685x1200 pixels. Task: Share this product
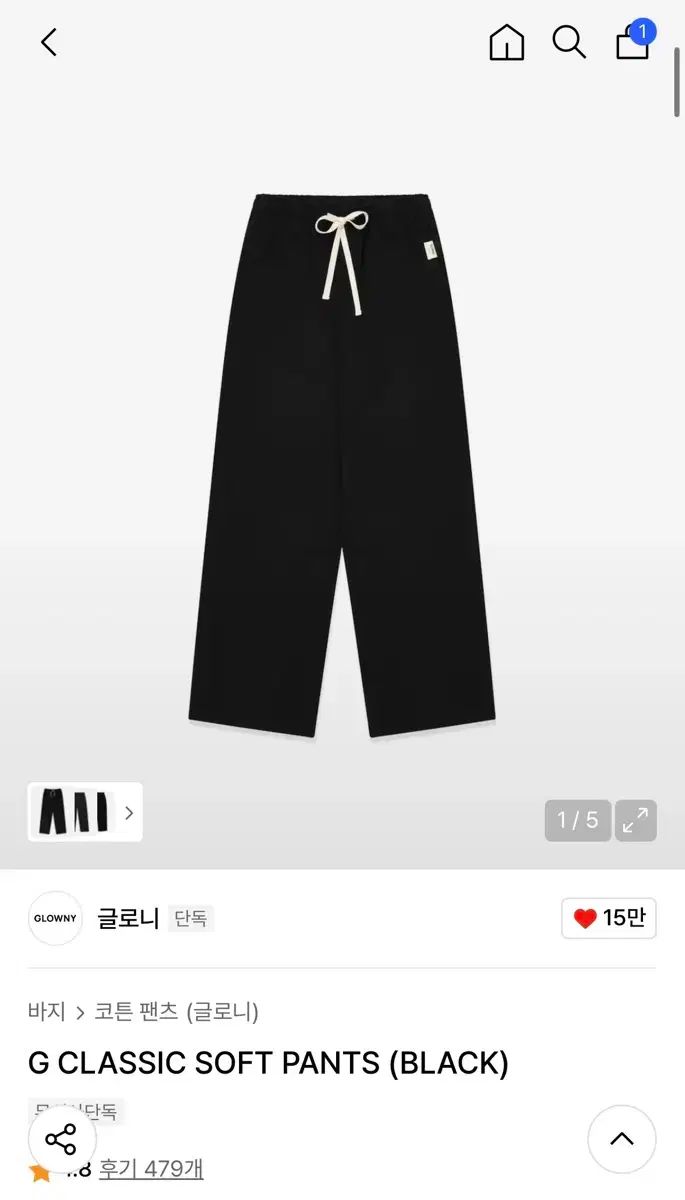[x=61, y=1139]
